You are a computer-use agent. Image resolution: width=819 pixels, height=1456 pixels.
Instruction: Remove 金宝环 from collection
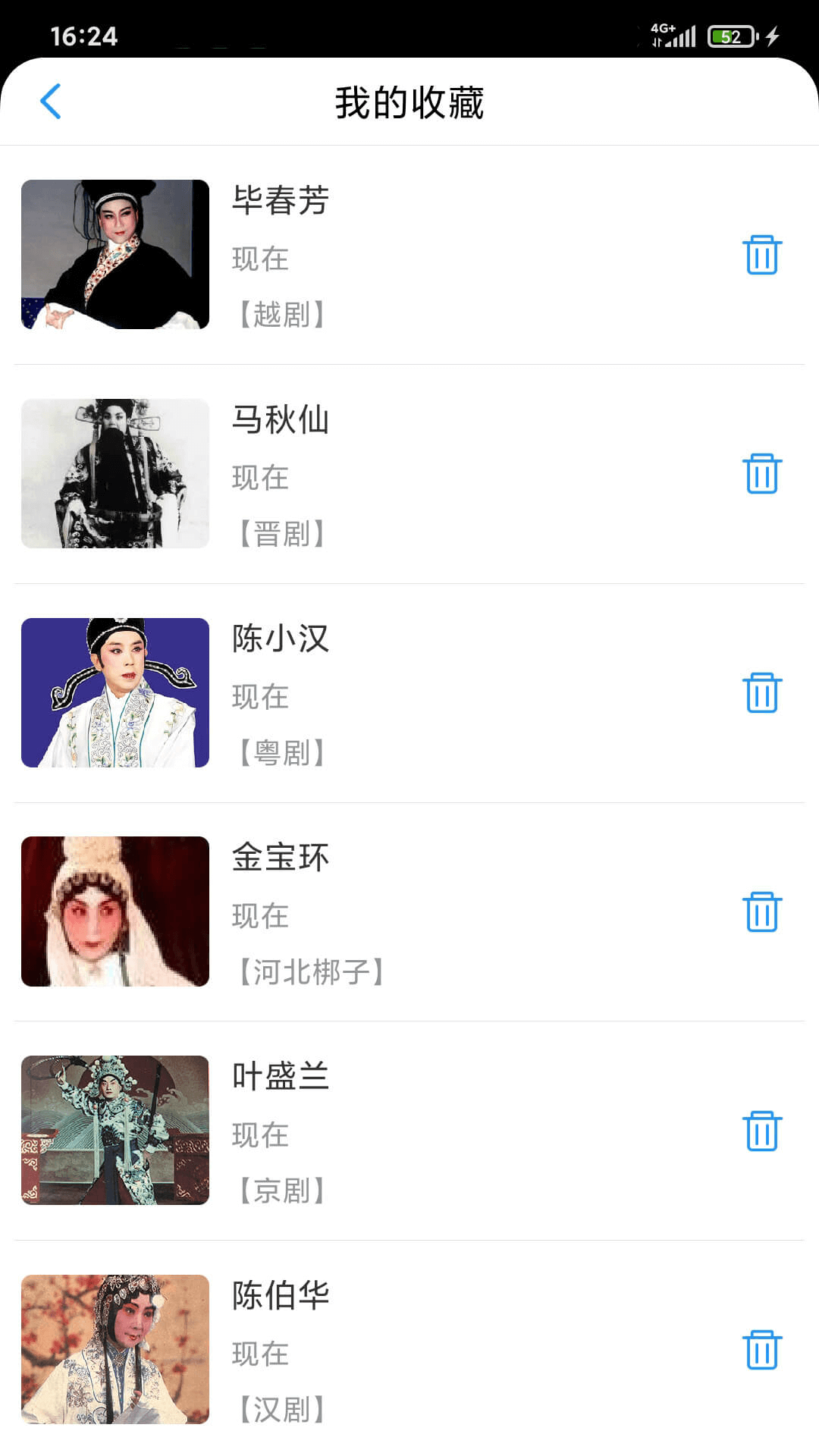(761, 912)
